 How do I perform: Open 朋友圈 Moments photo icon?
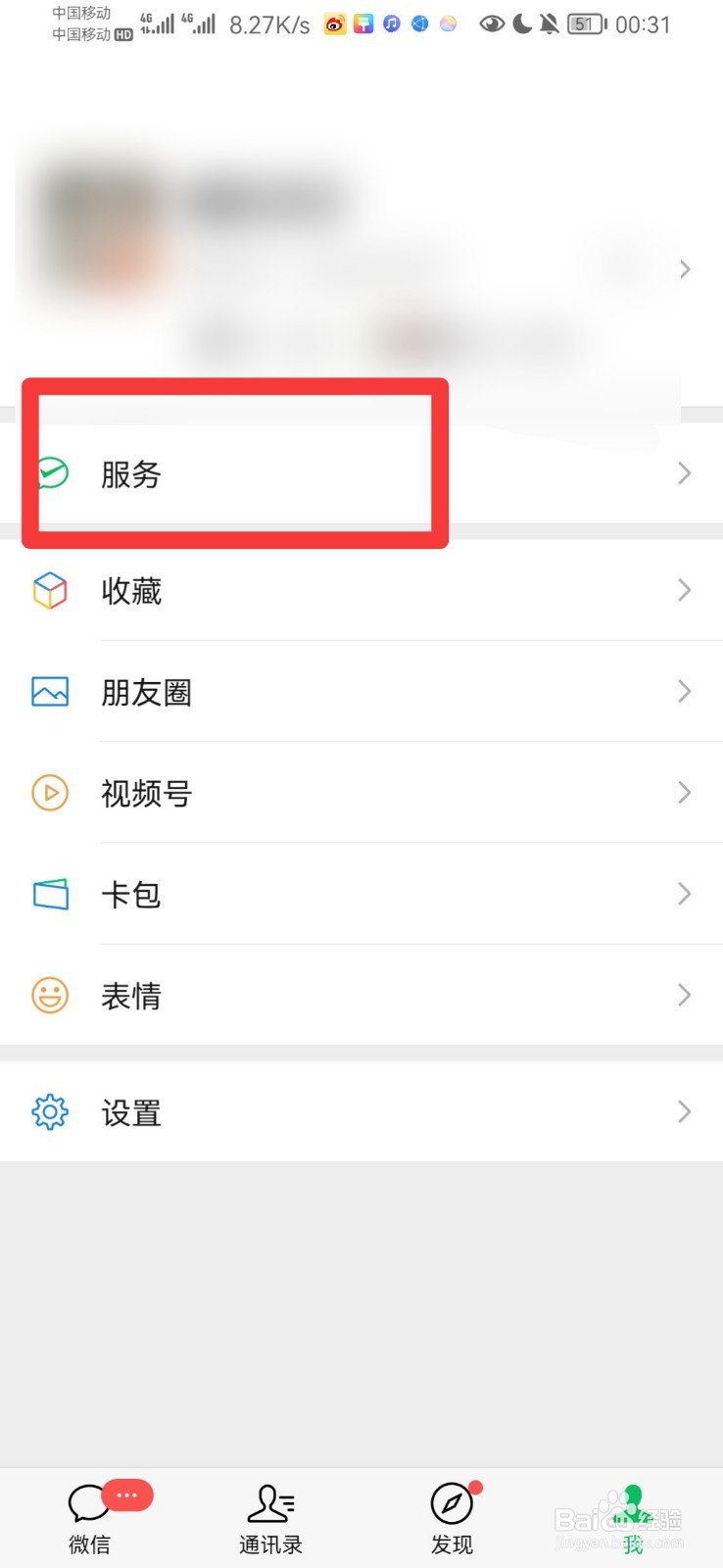(x=50, y=691)
